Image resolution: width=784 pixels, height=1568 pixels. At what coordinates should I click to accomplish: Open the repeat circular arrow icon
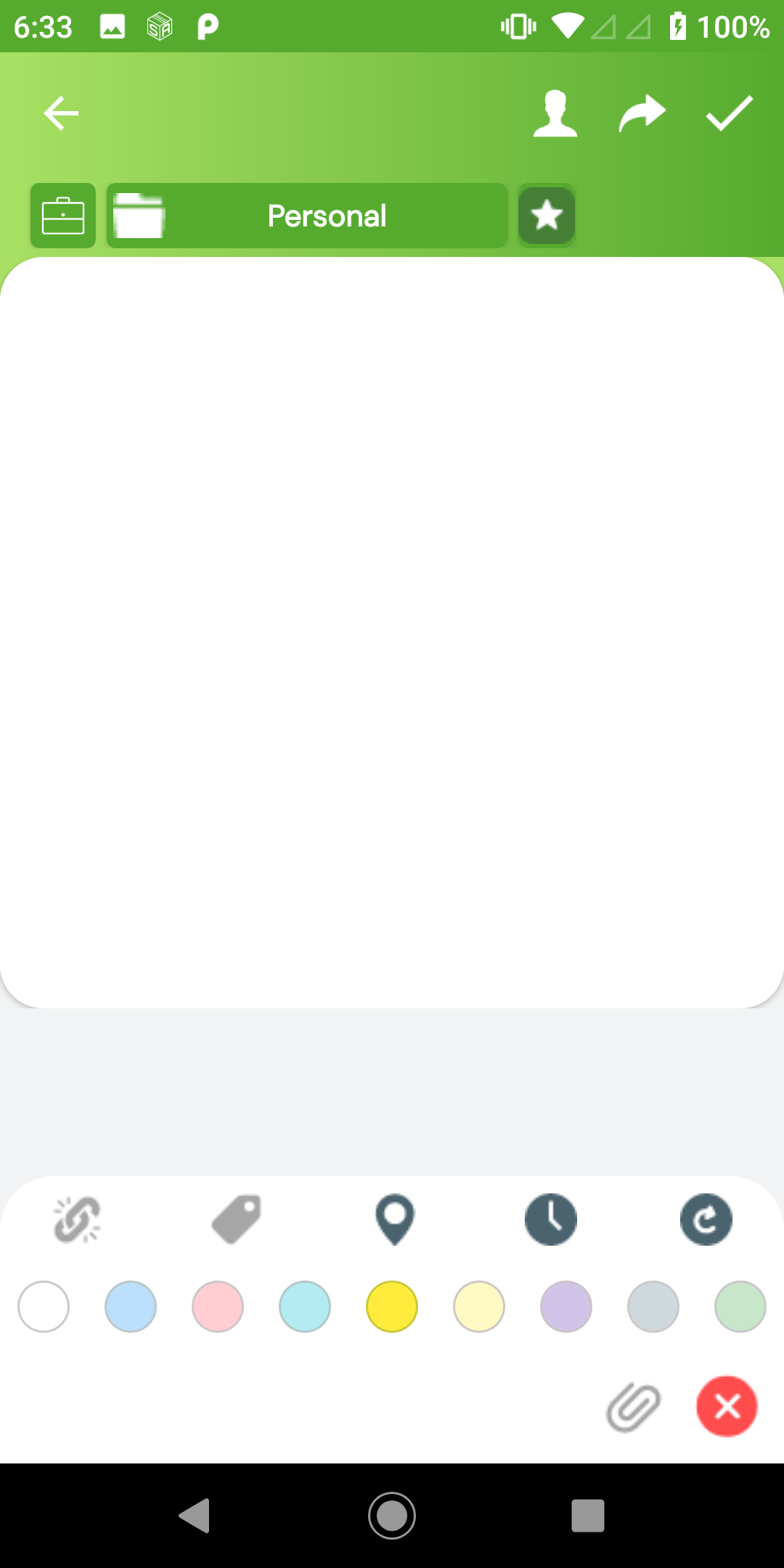tap(706, 1220)
